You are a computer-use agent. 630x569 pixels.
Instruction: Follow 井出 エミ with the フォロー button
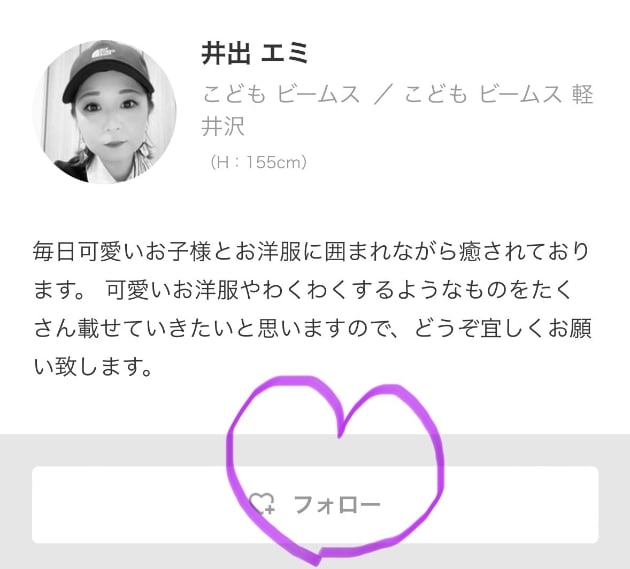coord(315,504)
